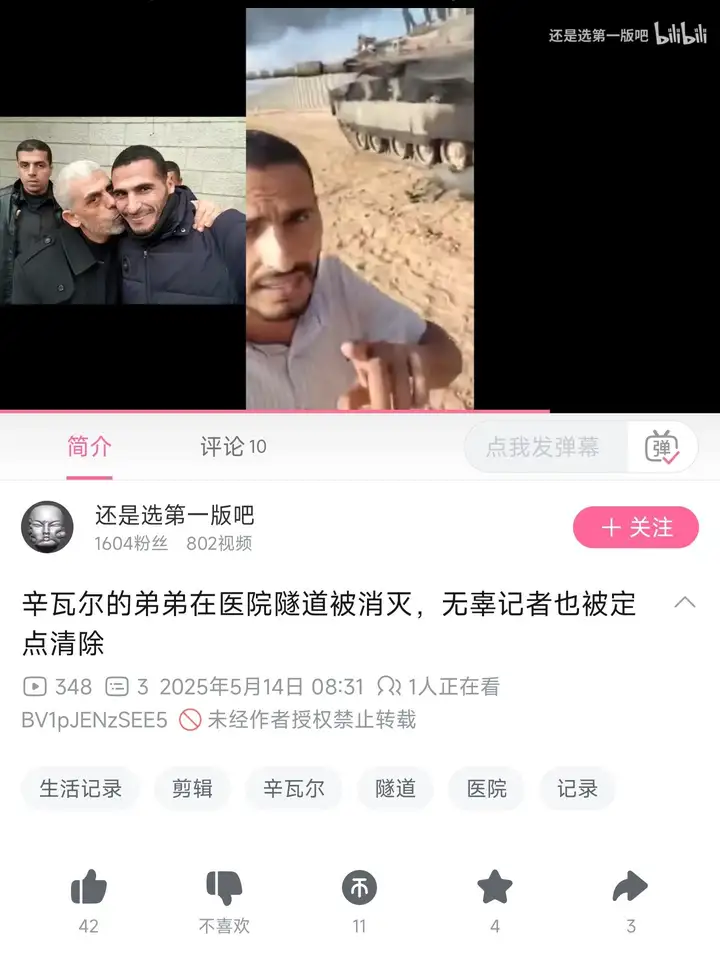Collapse the video title description chevron
The height and width of the screenshot is (955, 720).
click(x=685, y=602)
